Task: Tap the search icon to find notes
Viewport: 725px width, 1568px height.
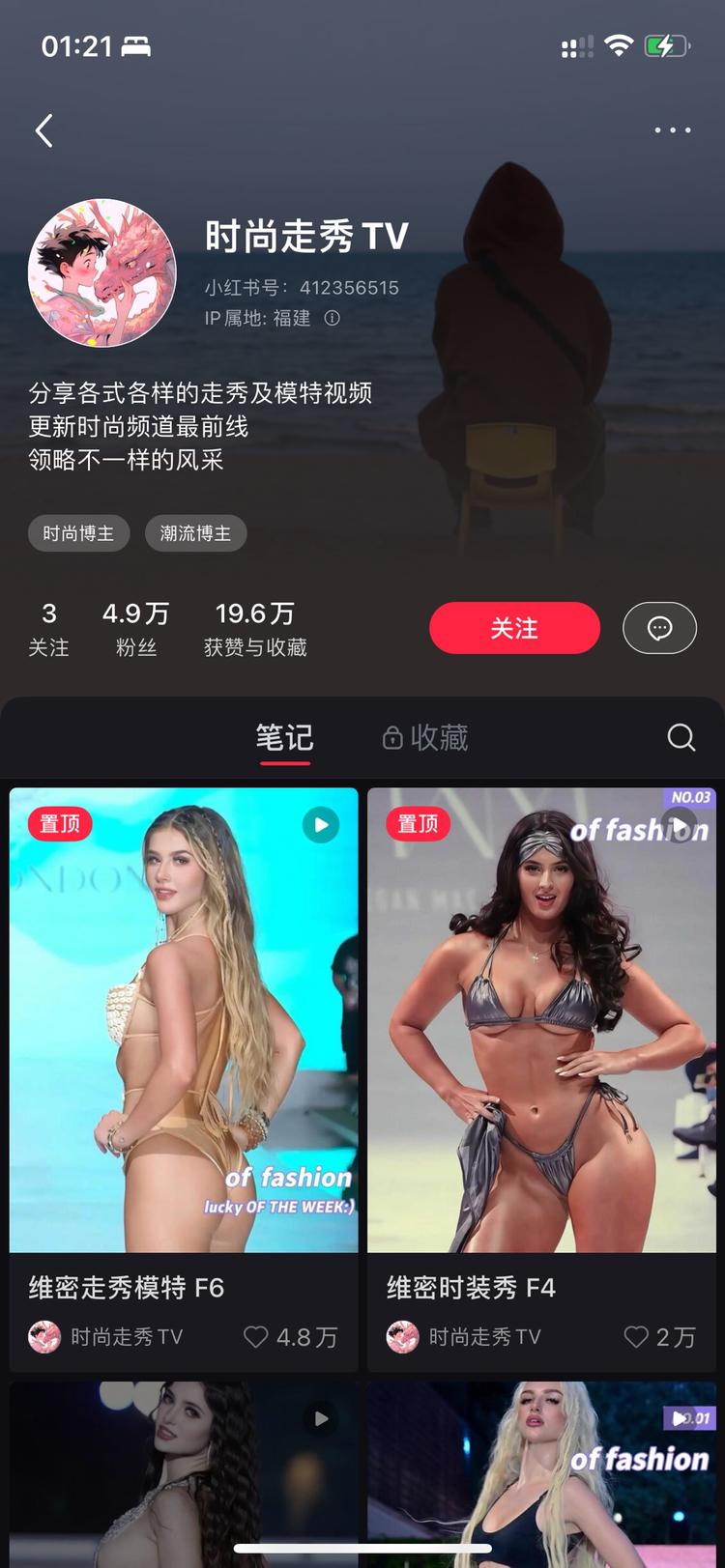Action: click(x=681, y=737)
